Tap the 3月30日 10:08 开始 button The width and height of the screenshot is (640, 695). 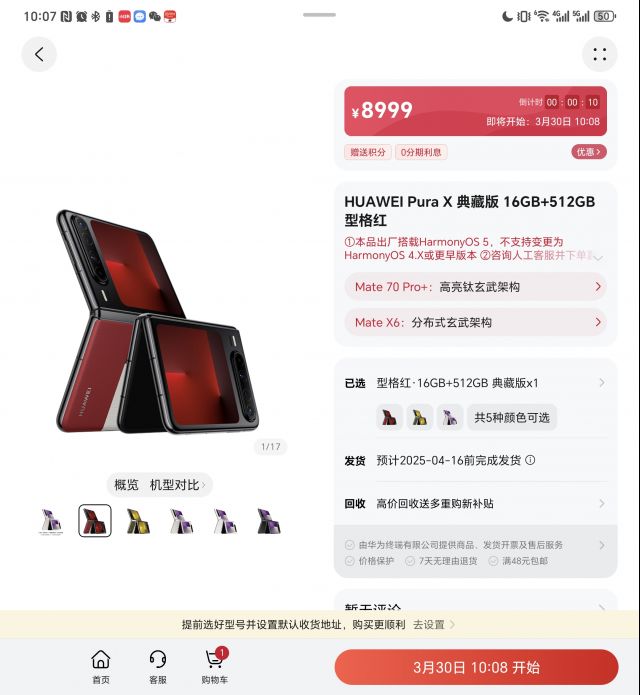click(x=476, y=667)
